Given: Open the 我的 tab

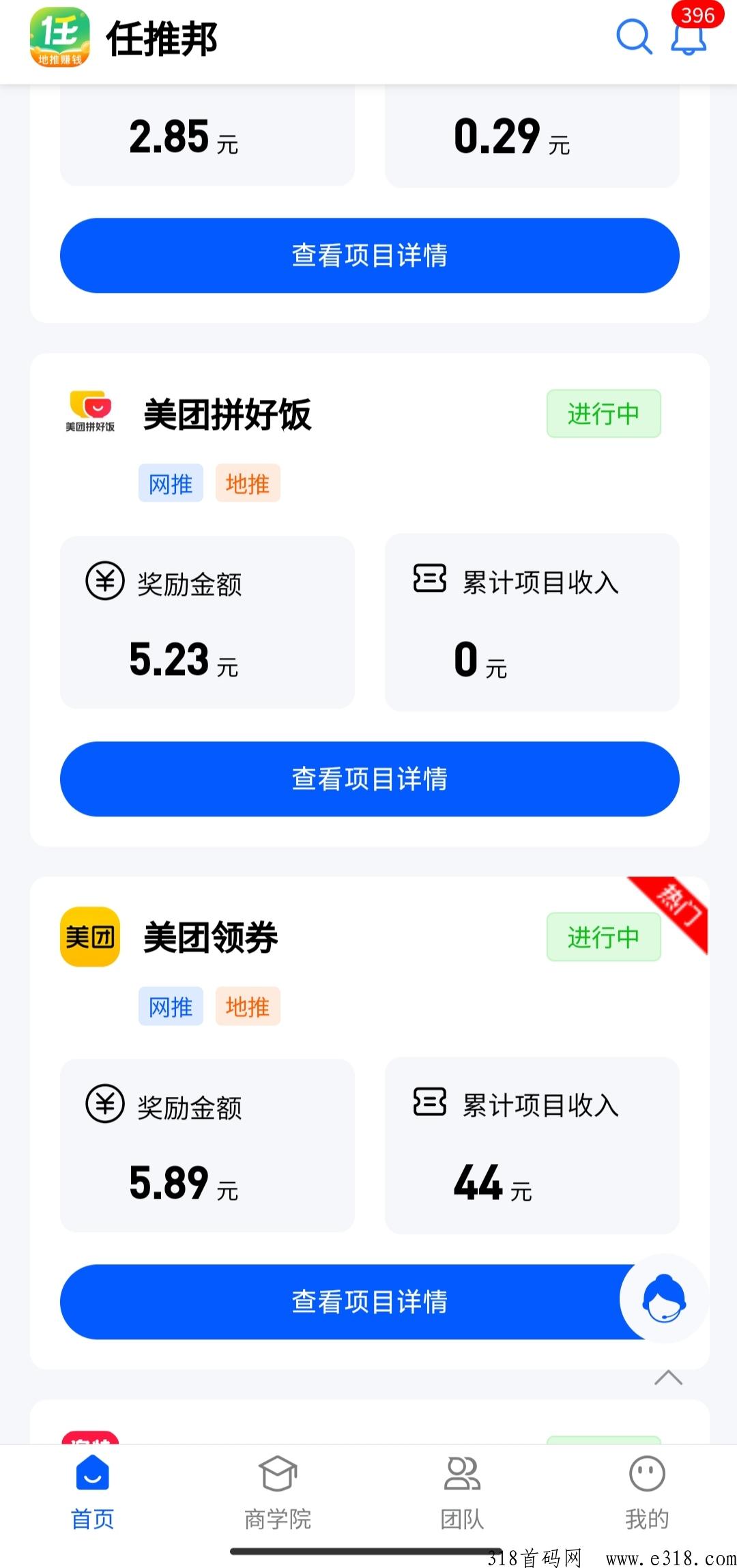Looking at the screenshot, I should click(x=647, y=1492).
